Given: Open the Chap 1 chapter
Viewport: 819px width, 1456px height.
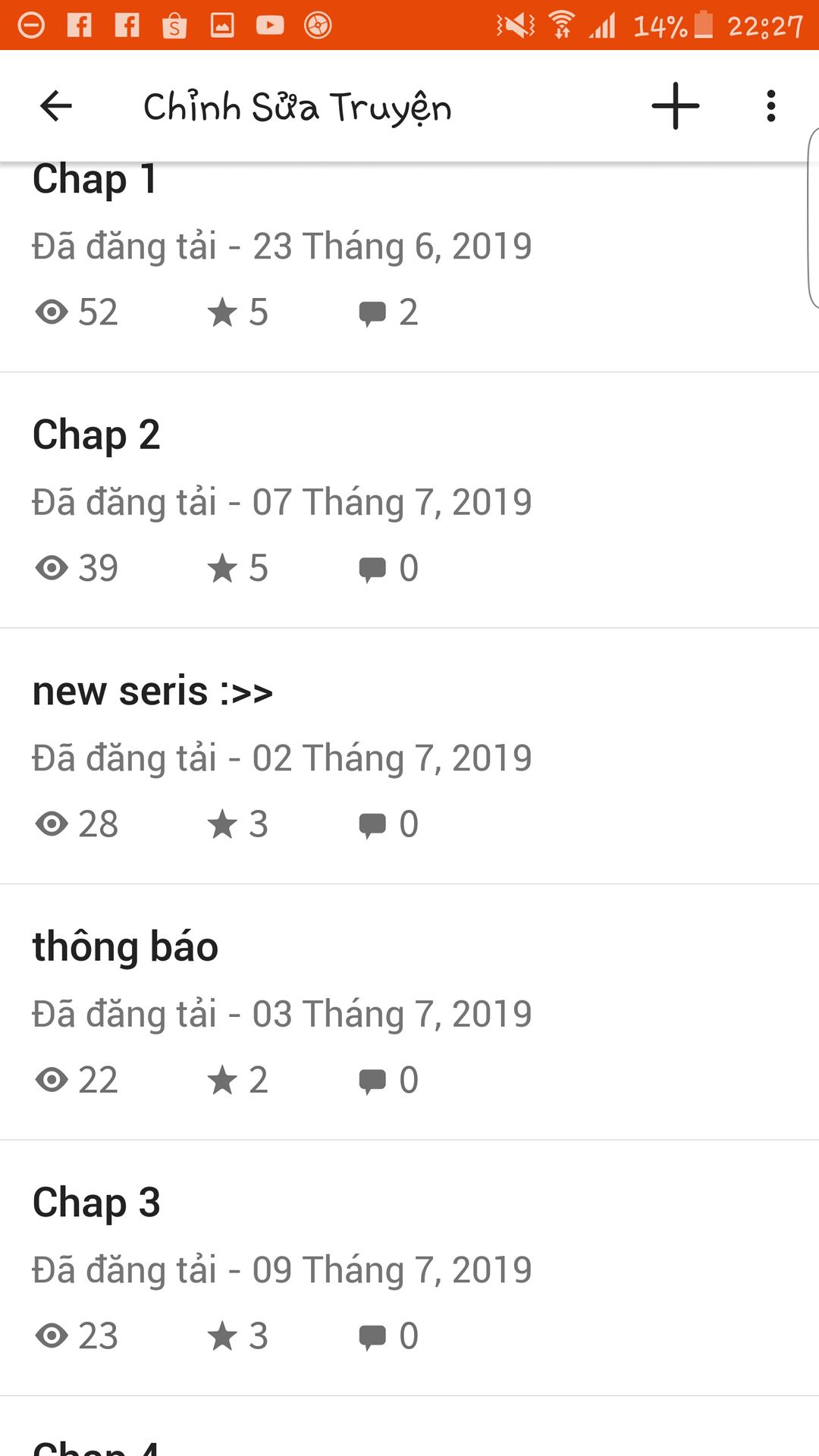Looking at the screenshot, I should pyautogui.click(x=409, y=267).
